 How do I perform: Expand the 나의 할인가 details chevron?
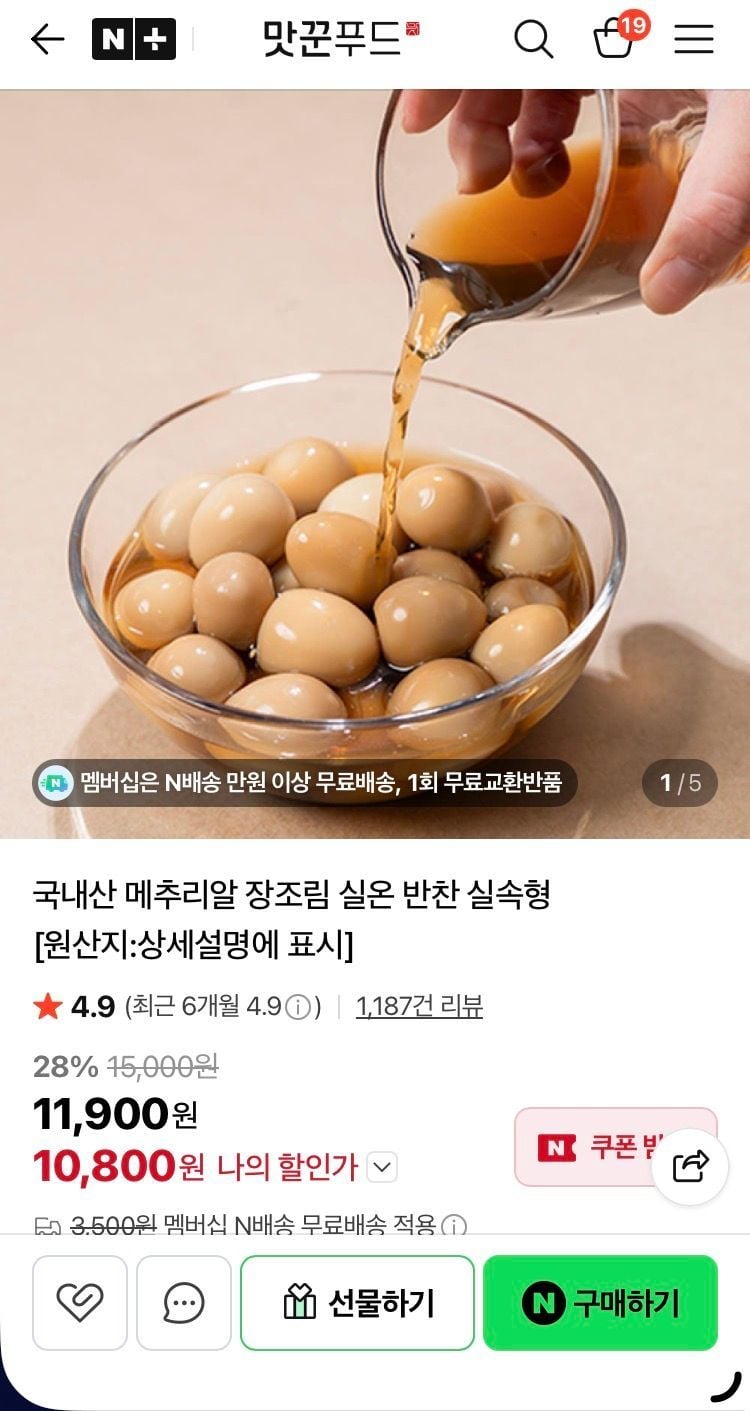tap(382, 1167)
